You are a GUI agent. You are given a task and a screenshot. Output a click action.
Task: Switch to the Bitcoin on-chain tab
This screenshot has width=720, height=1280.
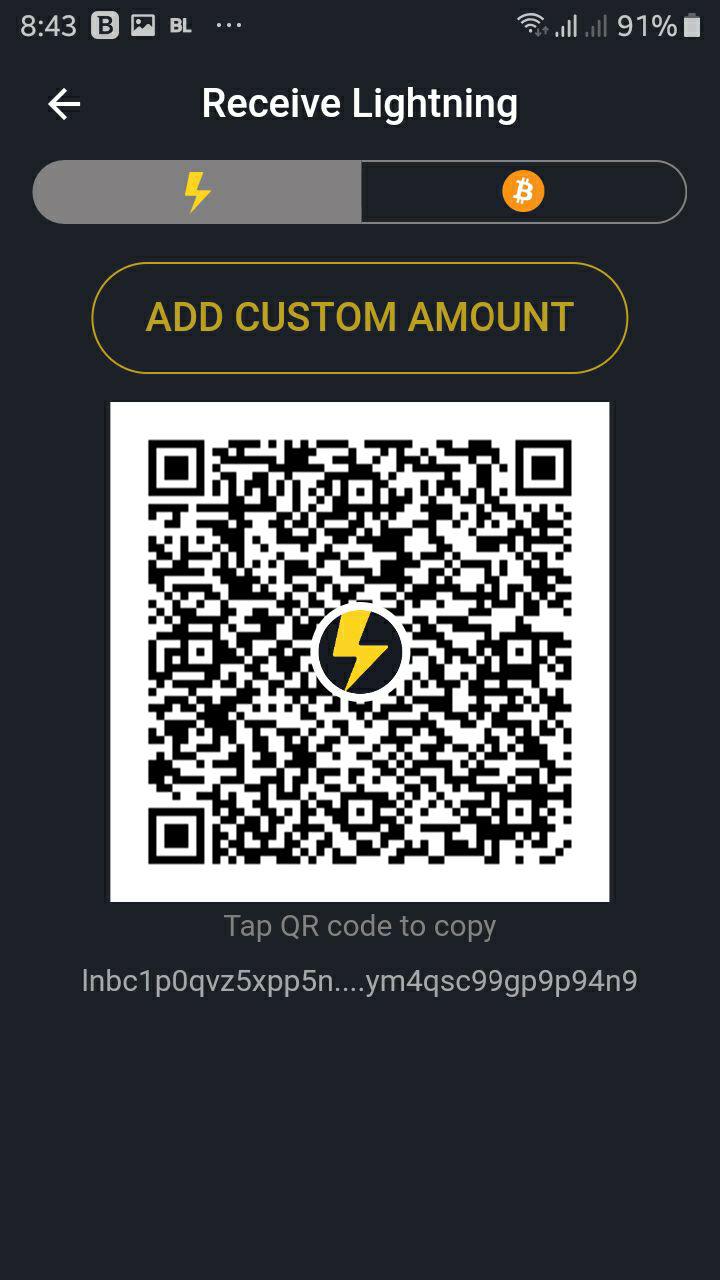(523, 191)
